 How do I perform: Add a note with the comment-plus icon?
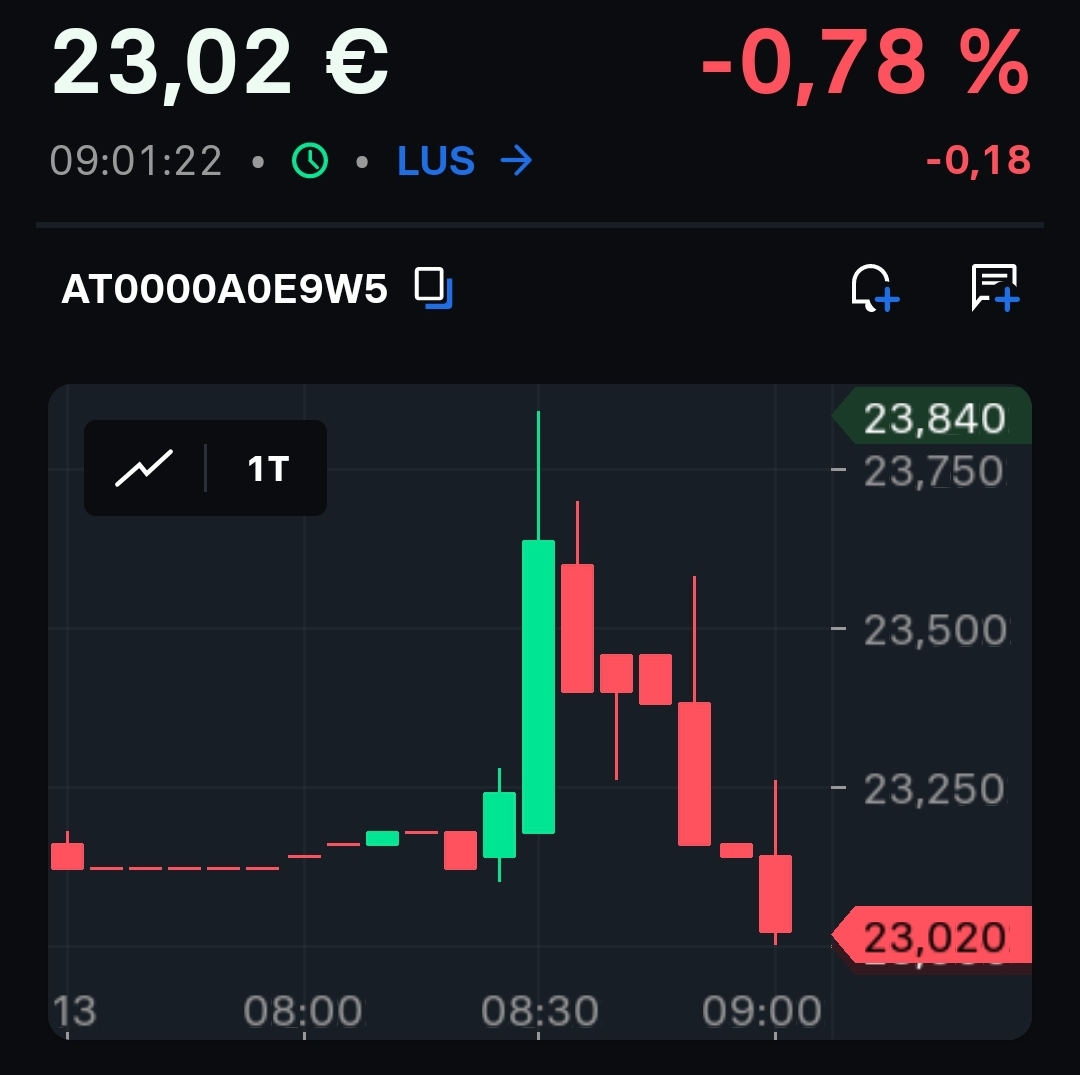pyautogui.click(x=994, y=288)
